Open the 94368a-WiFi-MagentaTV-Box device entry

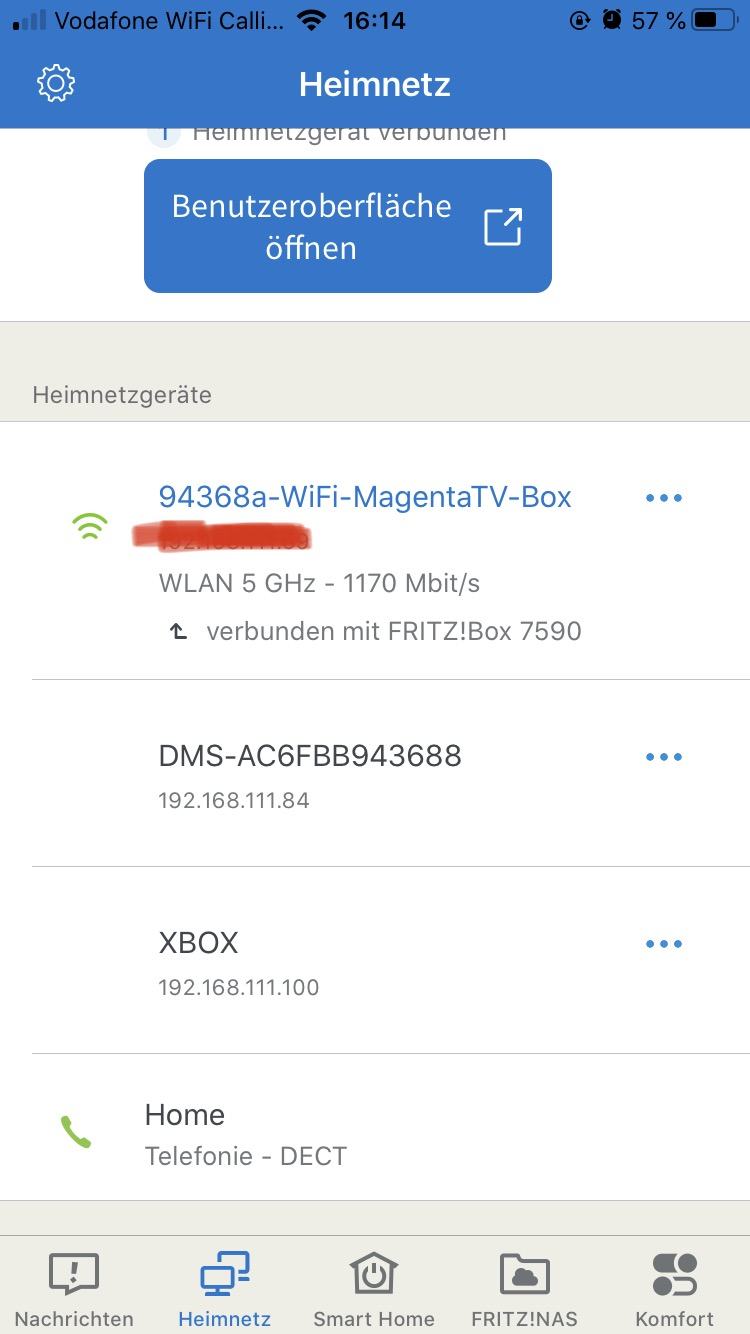click(x=365, y=497)
